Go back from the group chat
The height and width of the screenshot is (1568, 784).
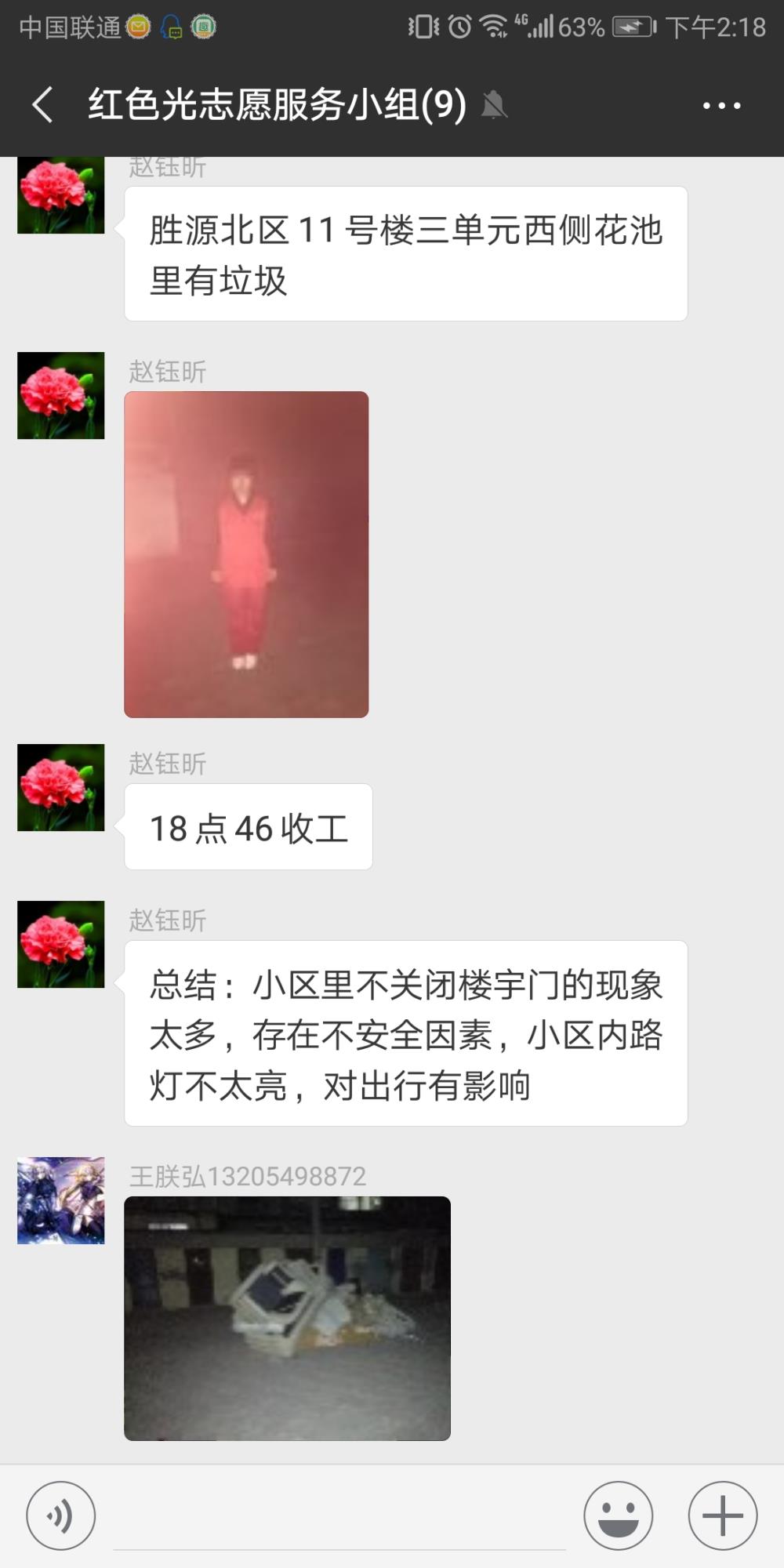(x=42, y=105)
